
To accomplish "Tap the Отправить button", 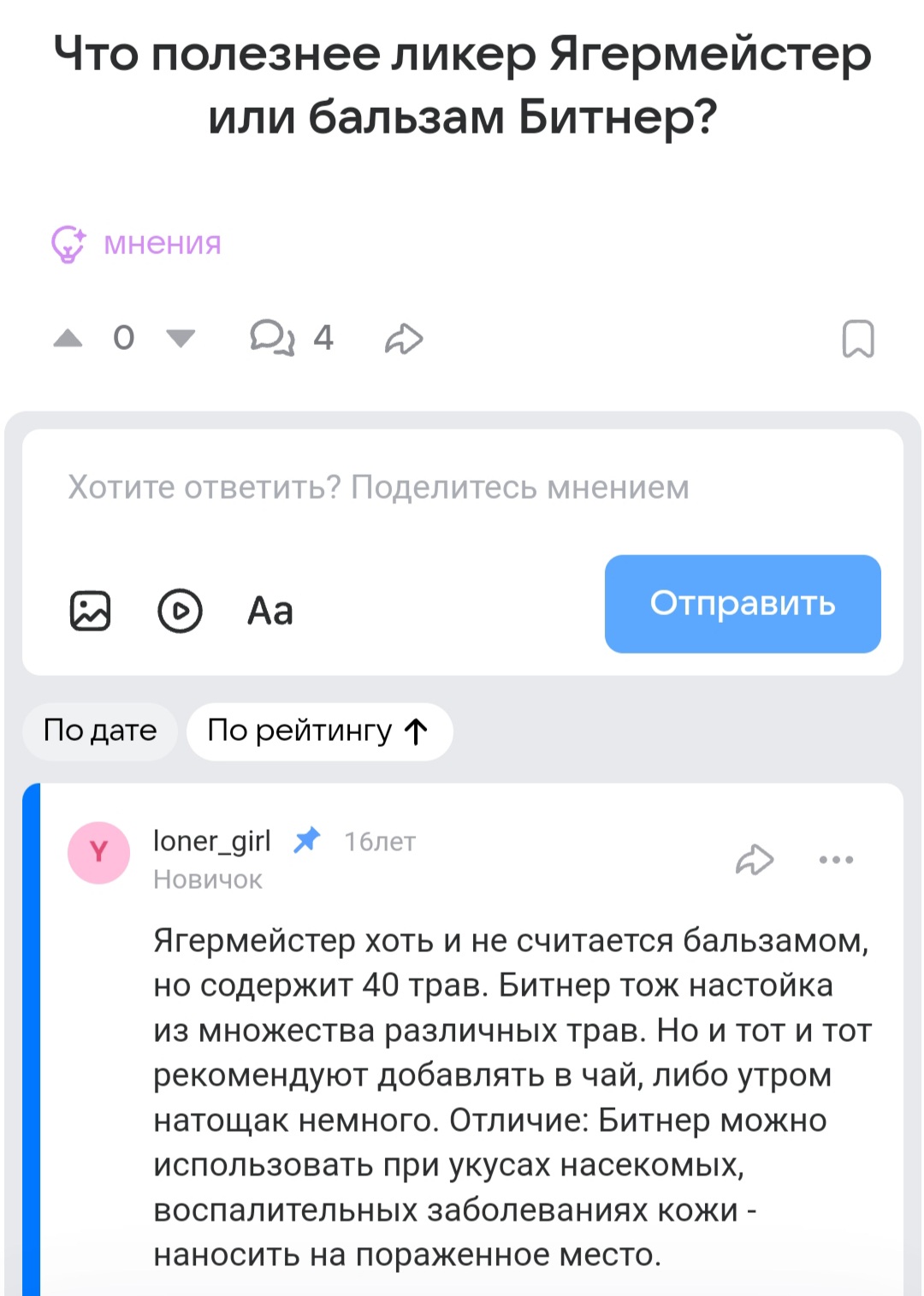I will (742, 604).
